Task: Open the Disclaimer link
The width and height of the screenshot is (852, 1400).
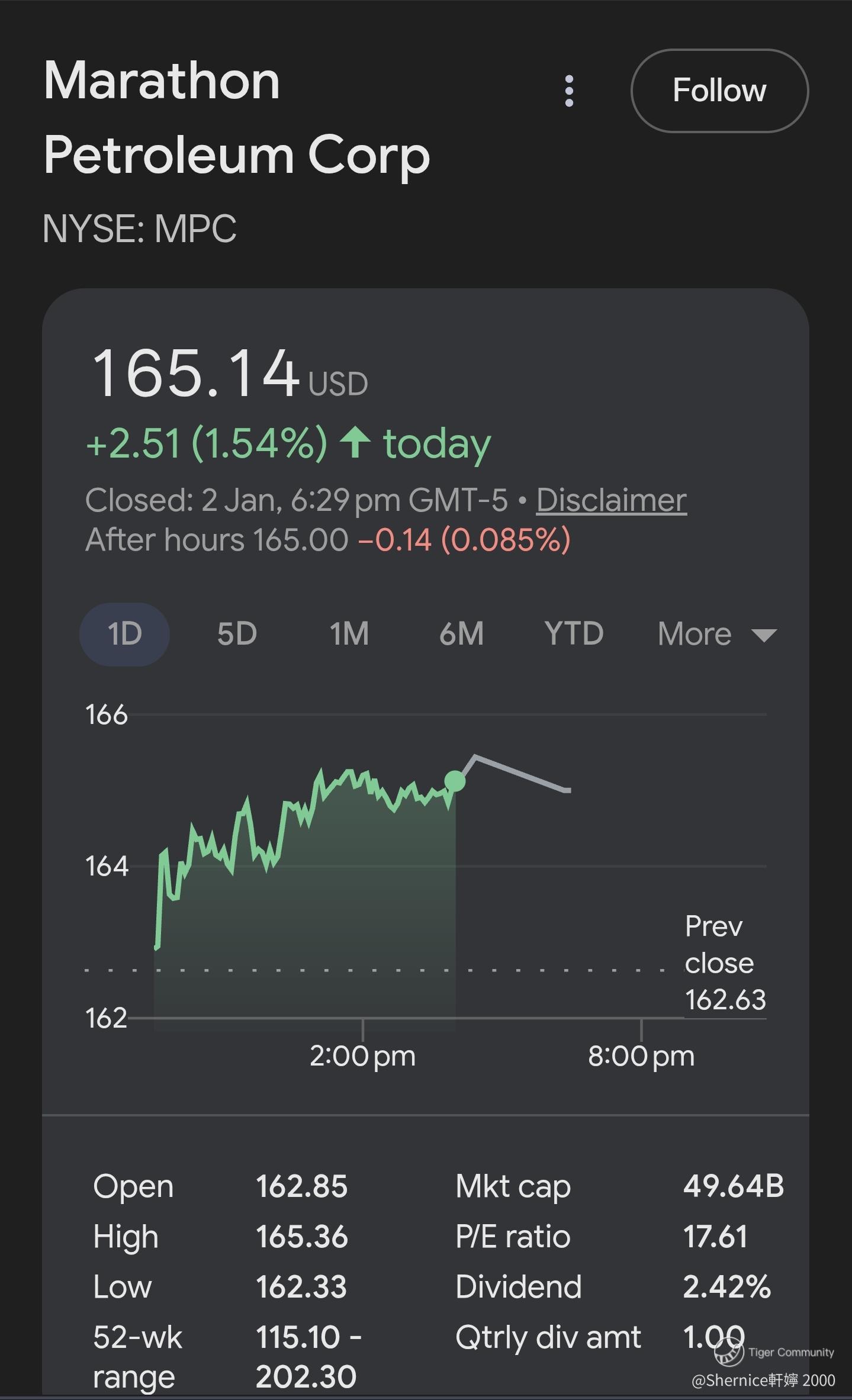Action: 611,500
